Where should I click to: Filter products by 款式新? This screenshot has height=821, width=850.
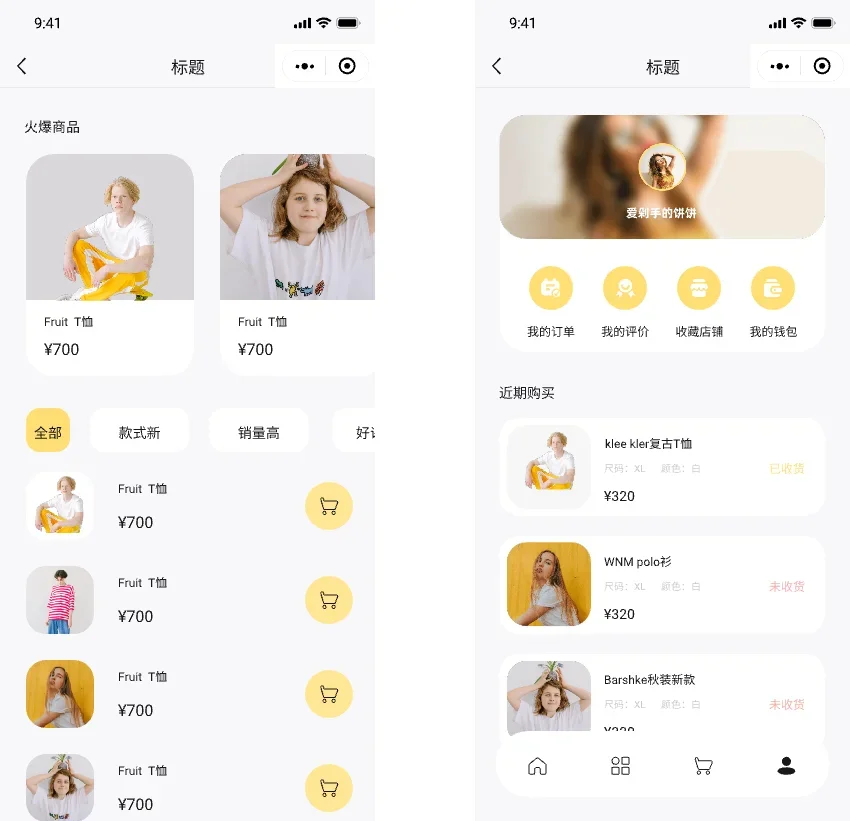click(139, 431)
